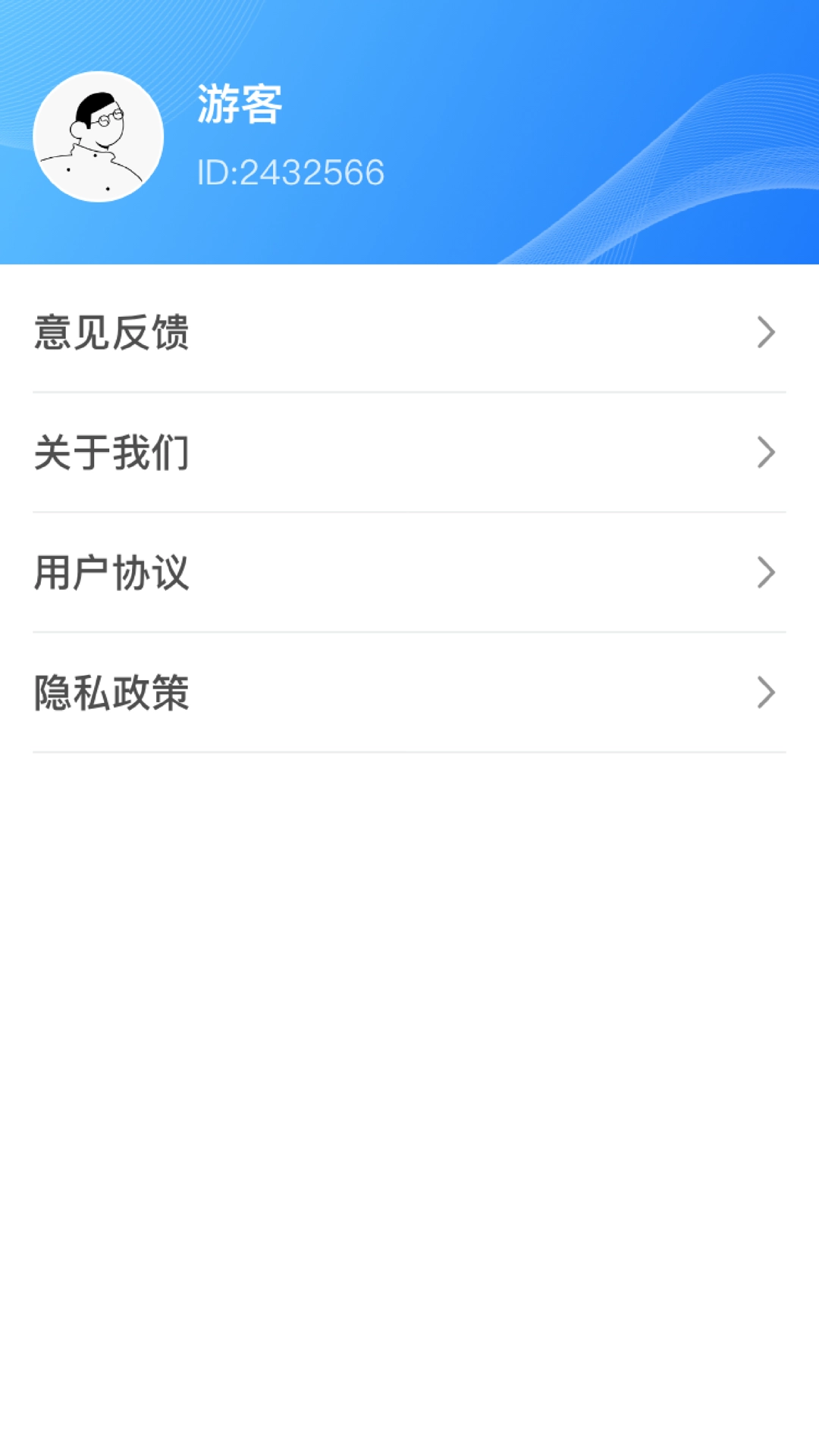Screen dimensions: 819x1456
Task: Click the chevron next to 关于我们
Action: [767, 451]
